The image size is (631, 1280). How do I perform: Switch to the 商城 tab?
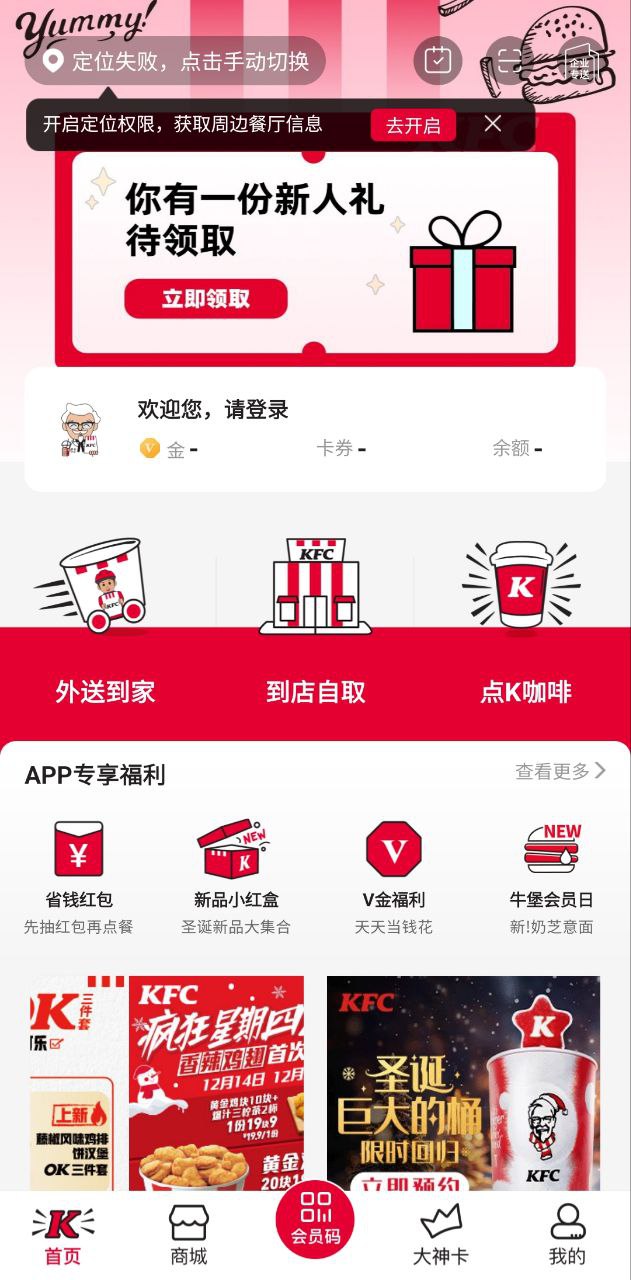[189, 1235]
